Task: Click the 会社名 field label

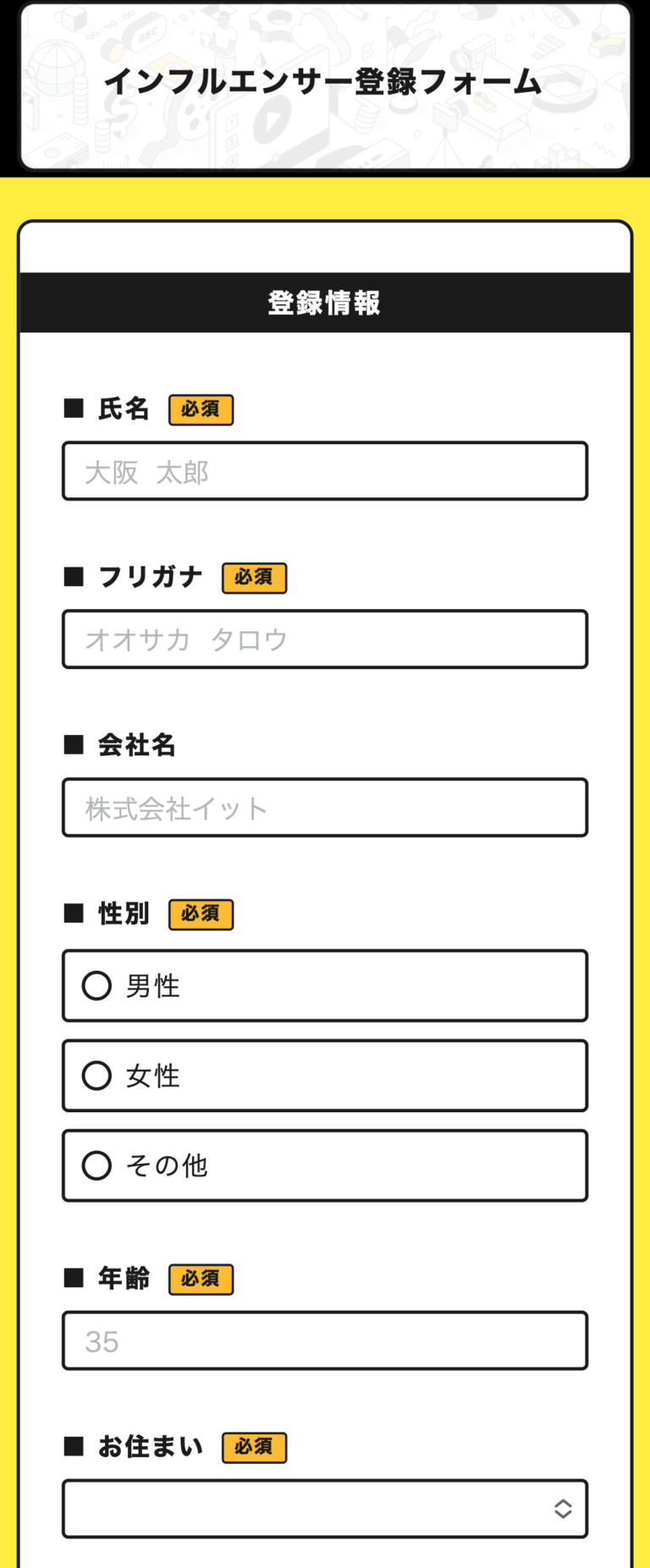Action: click(x=138, y=745)
